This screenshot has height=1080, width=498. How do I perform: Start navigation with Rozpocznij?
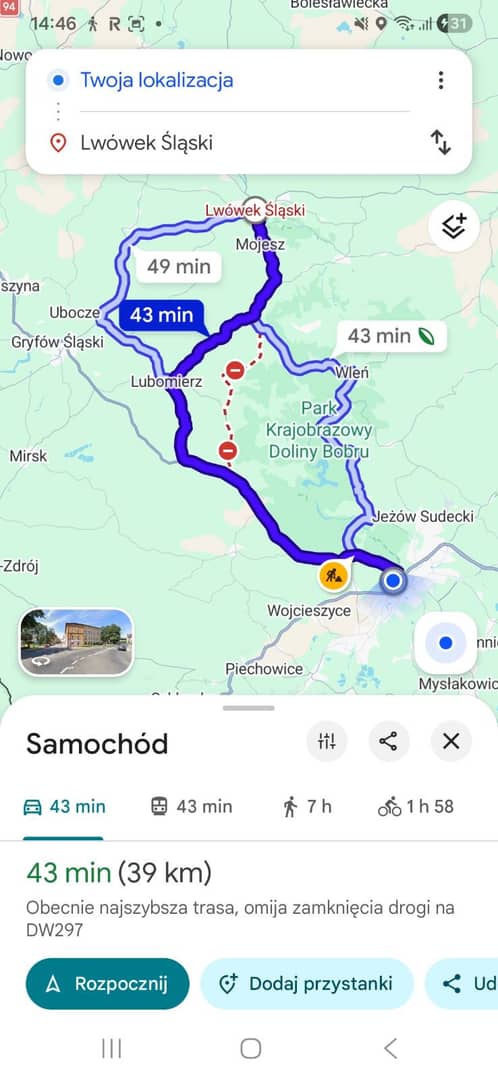click(107, 984)
